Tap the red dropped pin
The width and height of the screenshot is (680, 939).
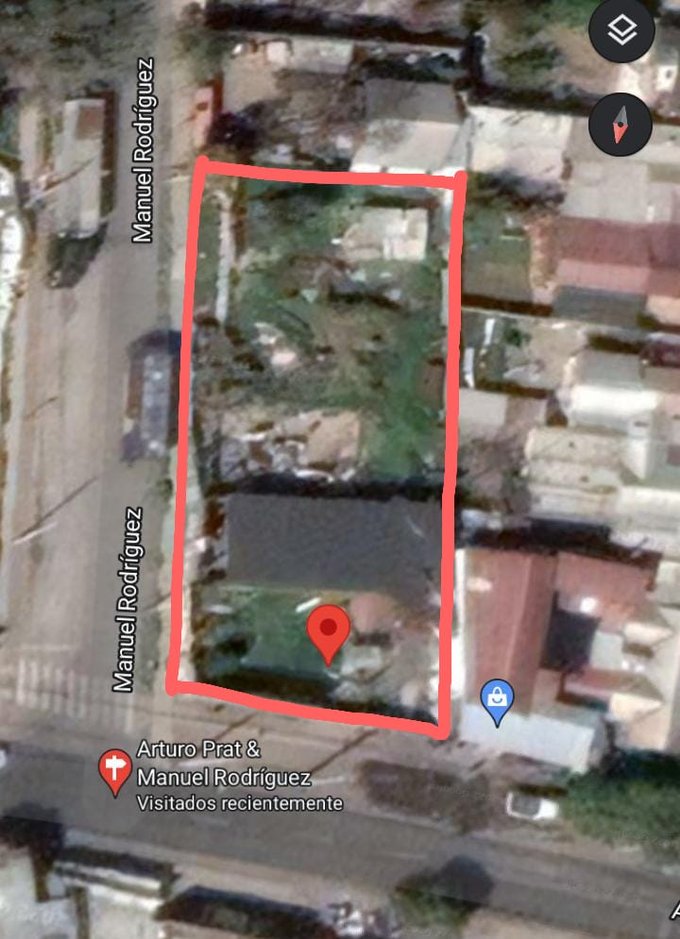(x=328, y=632)
